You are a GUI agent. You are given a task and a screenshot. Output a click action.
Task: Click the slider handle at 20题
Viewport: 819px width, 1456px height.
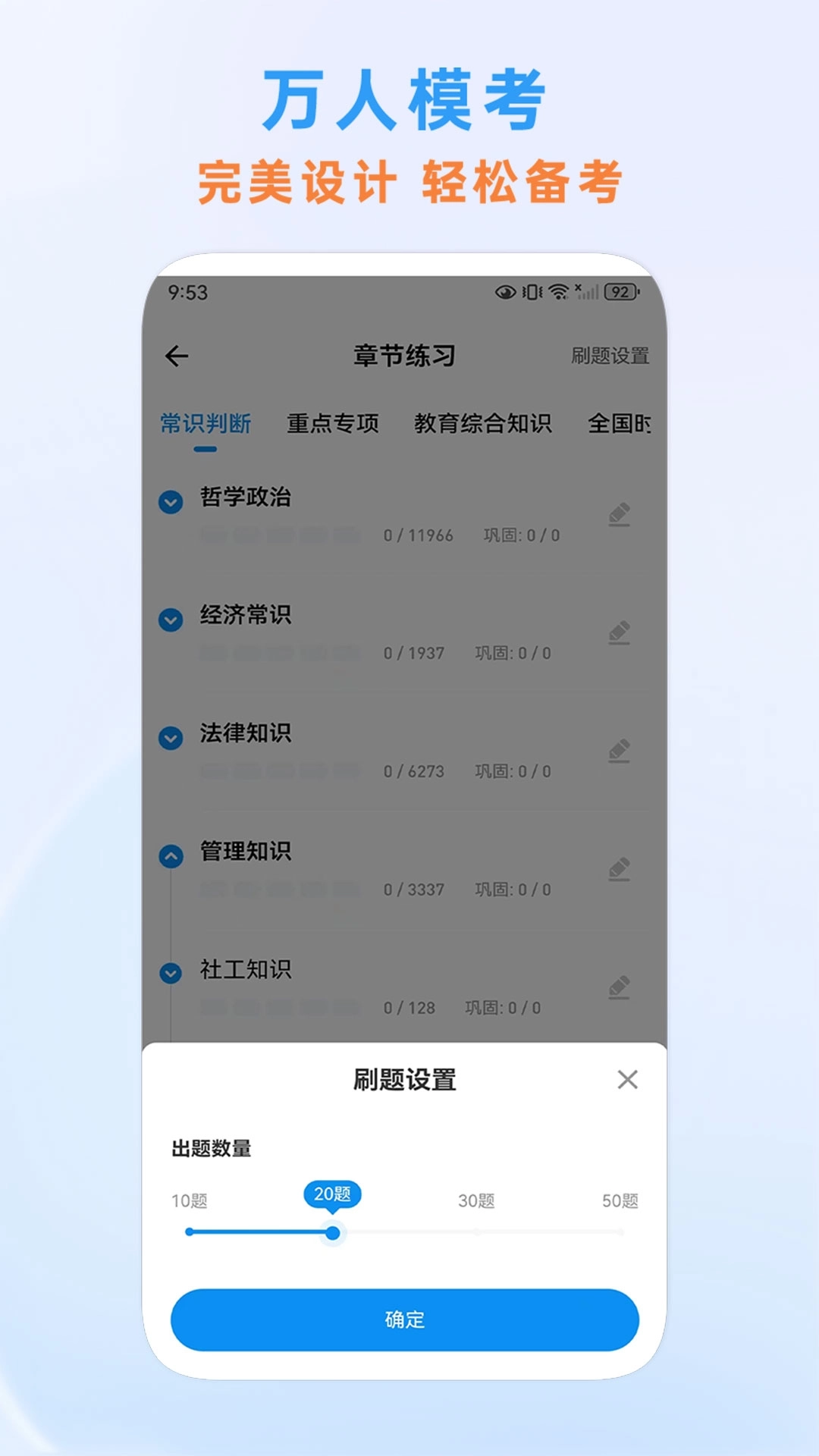click(334, 1230)
